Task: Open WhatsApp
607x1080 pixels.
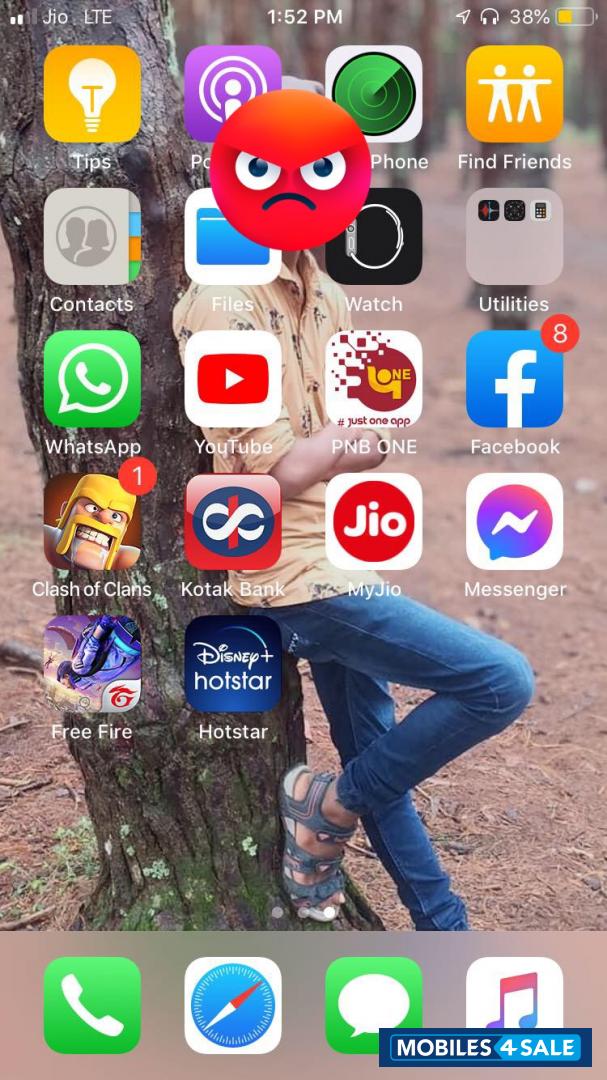Action: click(92, 379)
